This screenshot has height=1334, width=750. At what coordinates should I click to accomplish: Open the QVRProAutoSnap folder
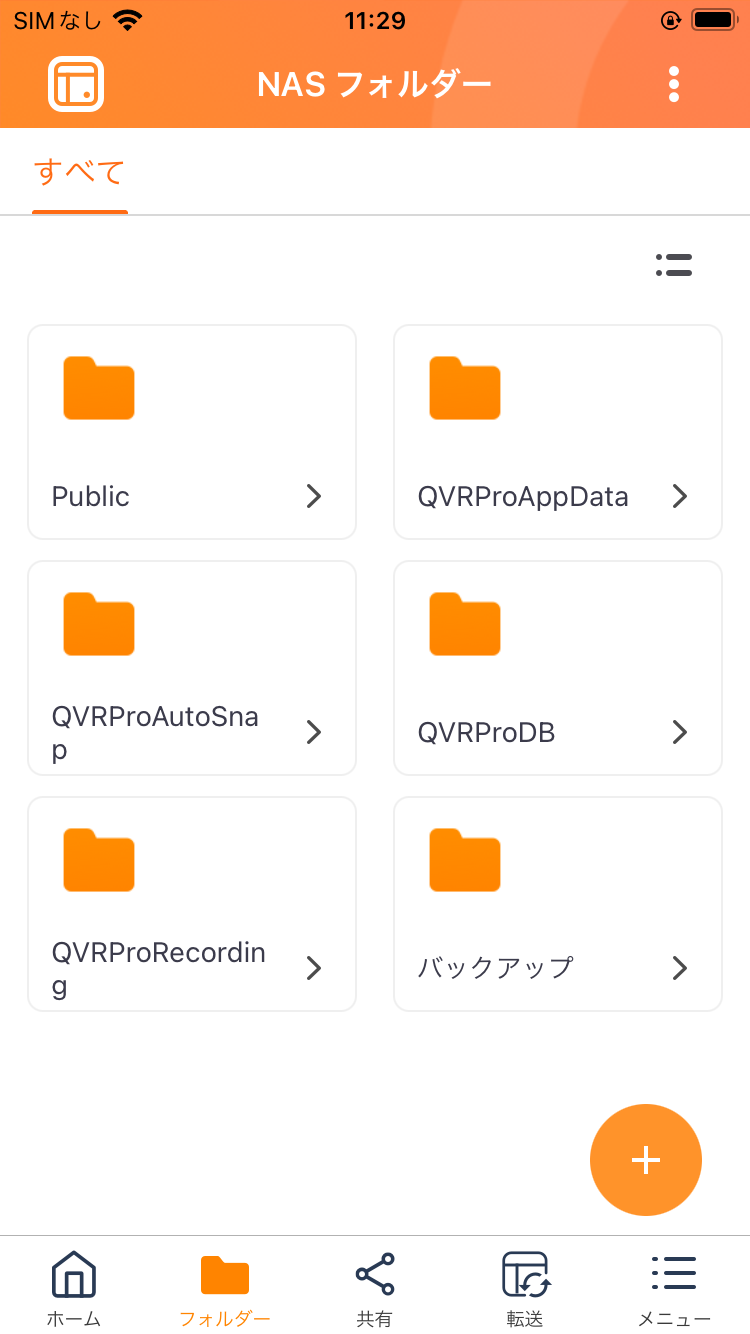pyautogui.click(x=192, y=668)
